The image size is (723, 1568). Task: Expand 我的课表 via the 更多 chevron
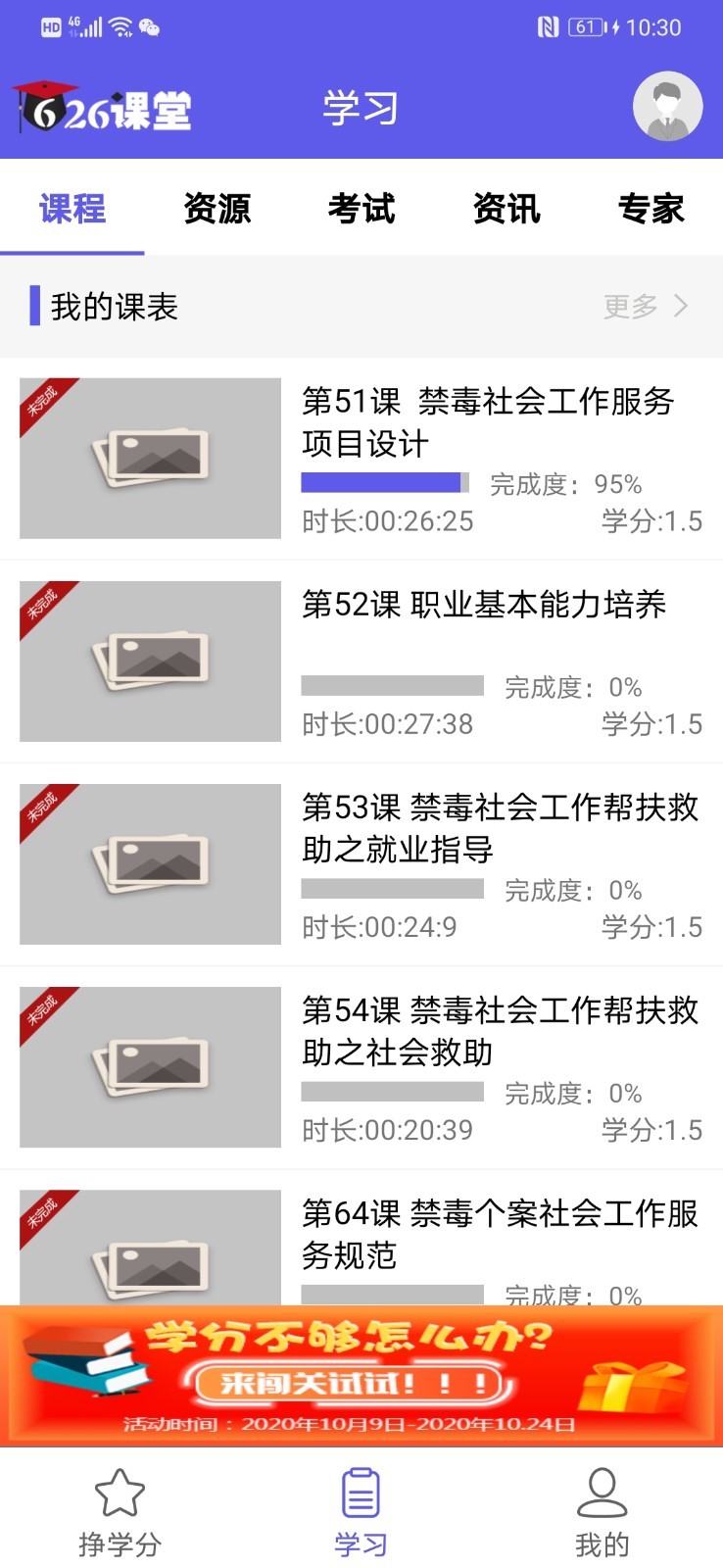(647, 306)
